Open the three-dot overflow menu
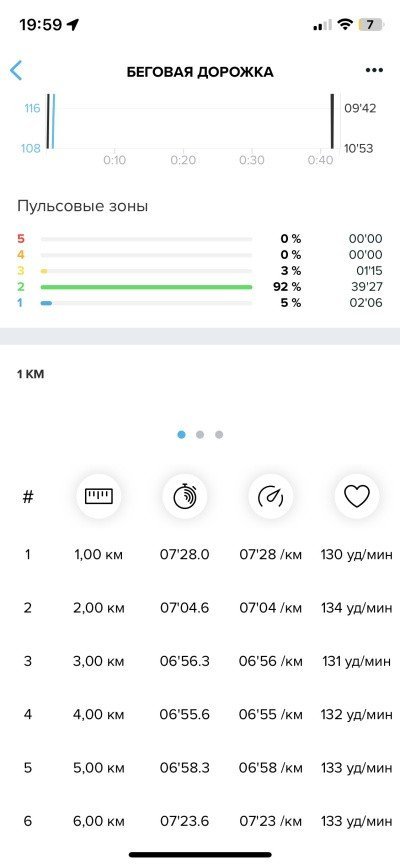This screenshot has height=866, width=400. [x=374, y=70]
